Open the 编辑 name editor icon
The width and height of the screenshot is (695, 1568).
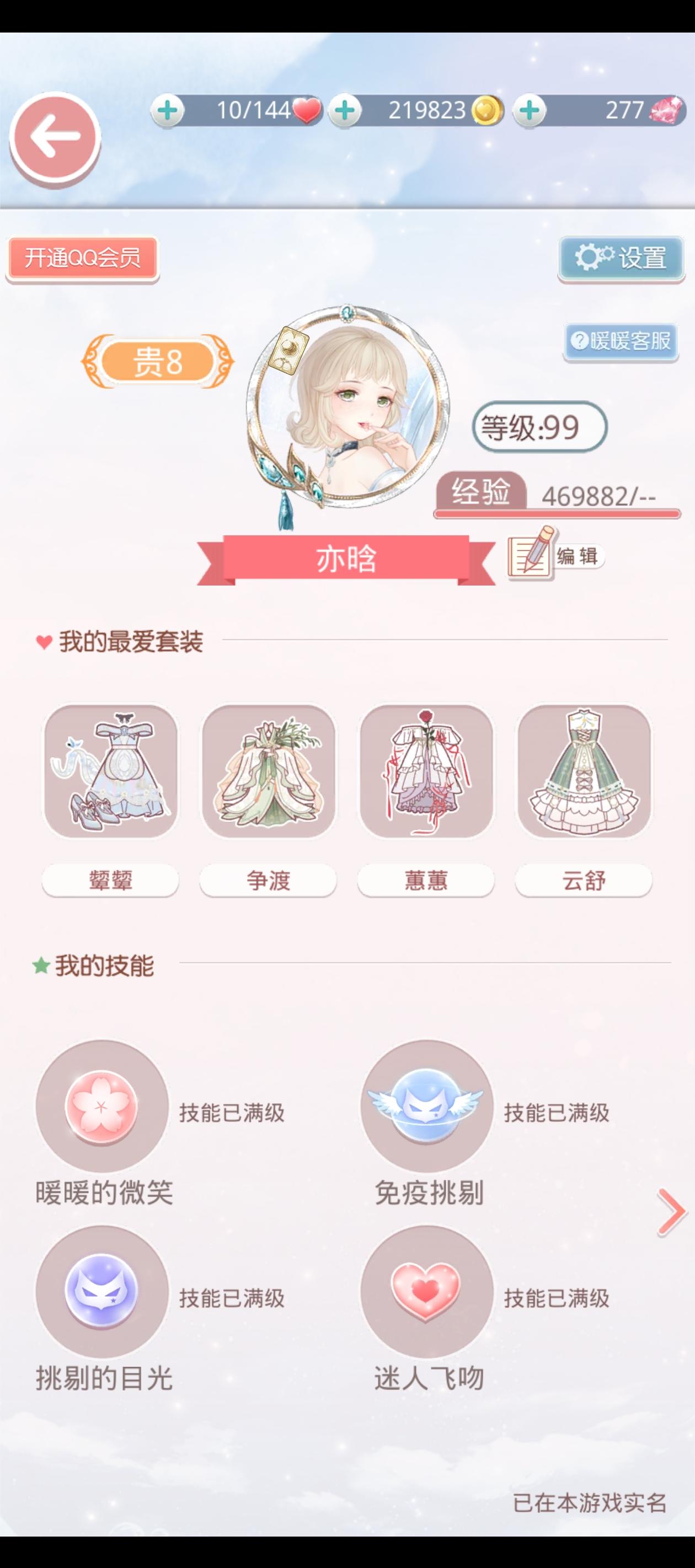pyautogui.click(x=531, y=555)
